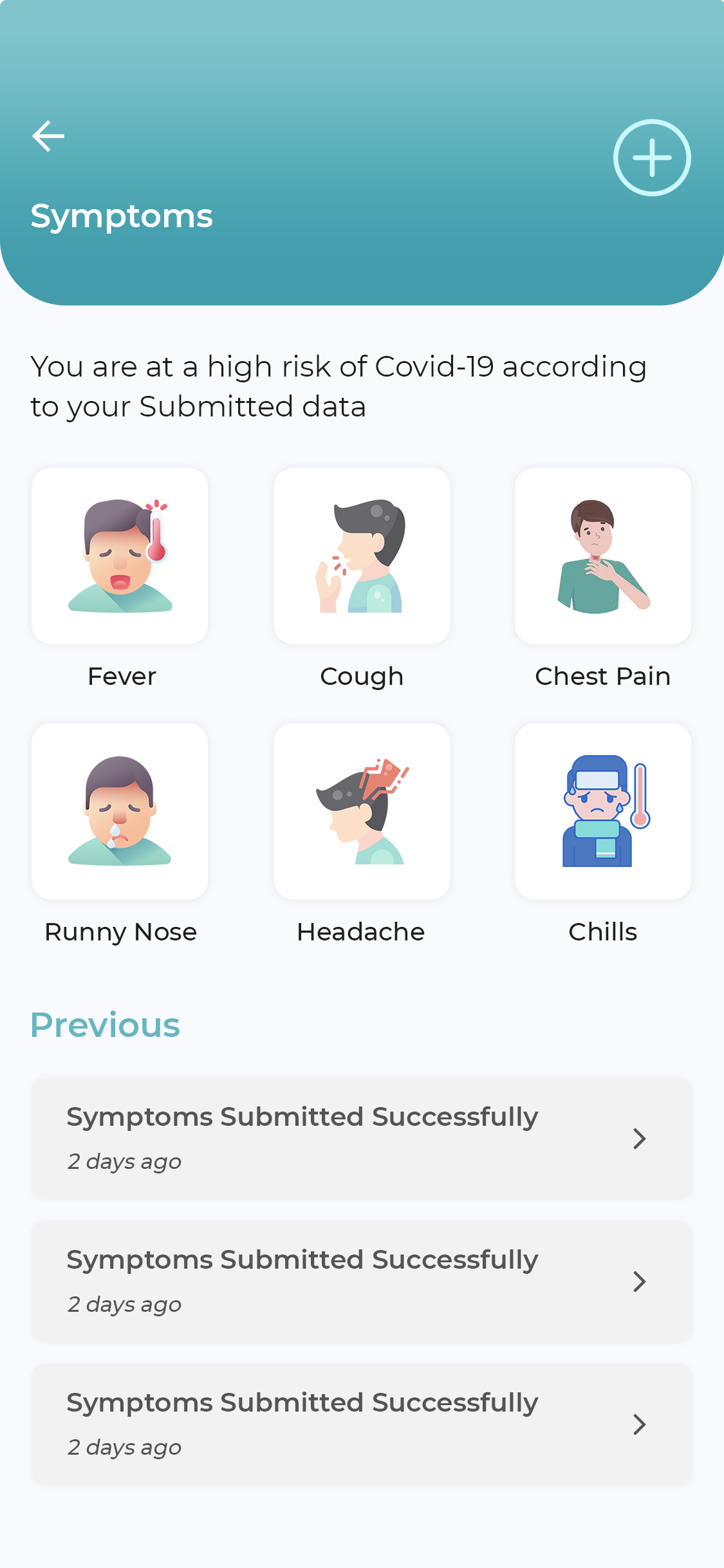The height and width of the screenshot is (1568, 724).
Task: Open the second Symptoms Submitted Successfully entry
Action: tap(362, 1281)
